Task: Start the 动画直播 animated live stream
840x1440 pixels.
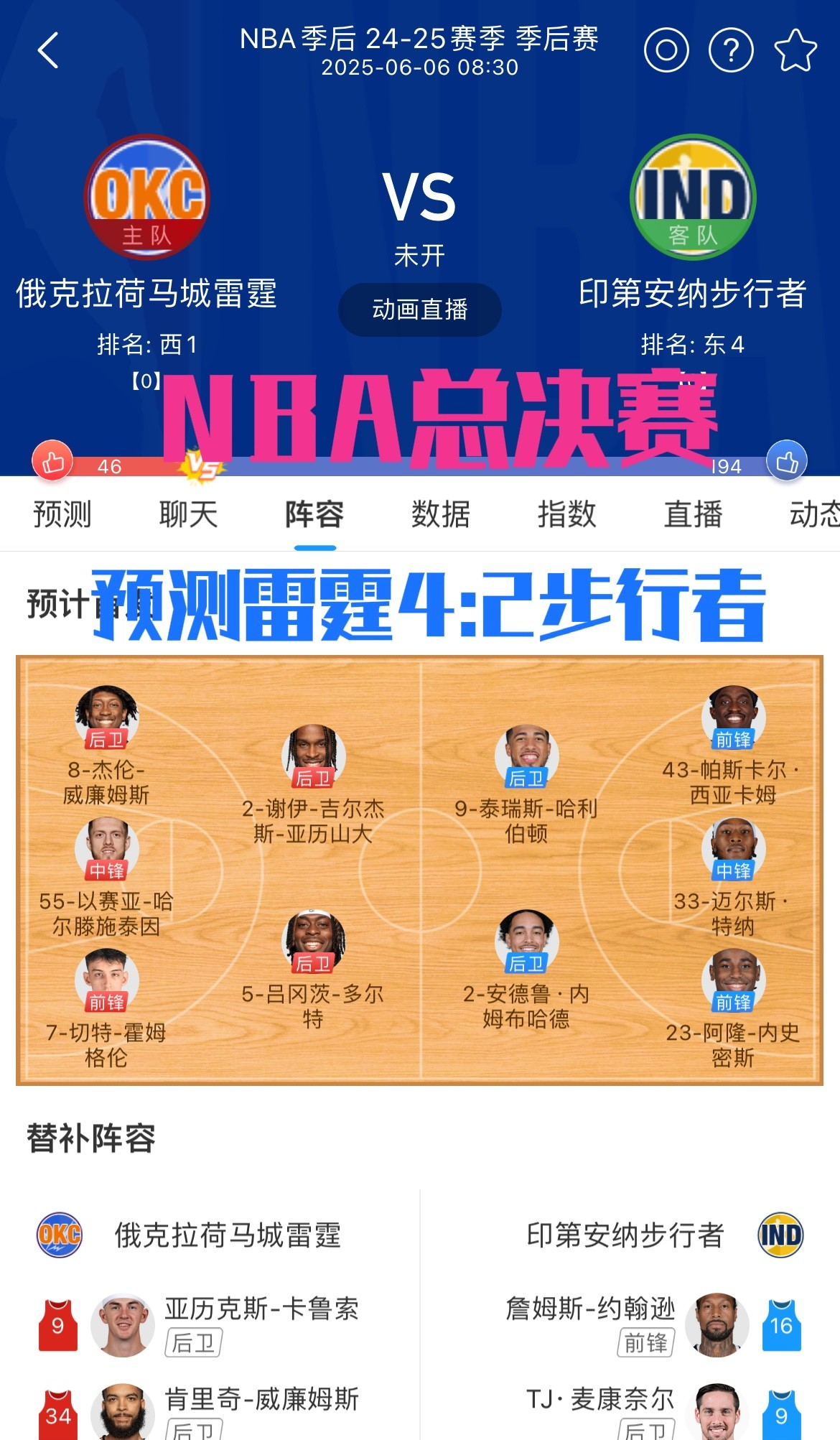Action: click(419, 310)
